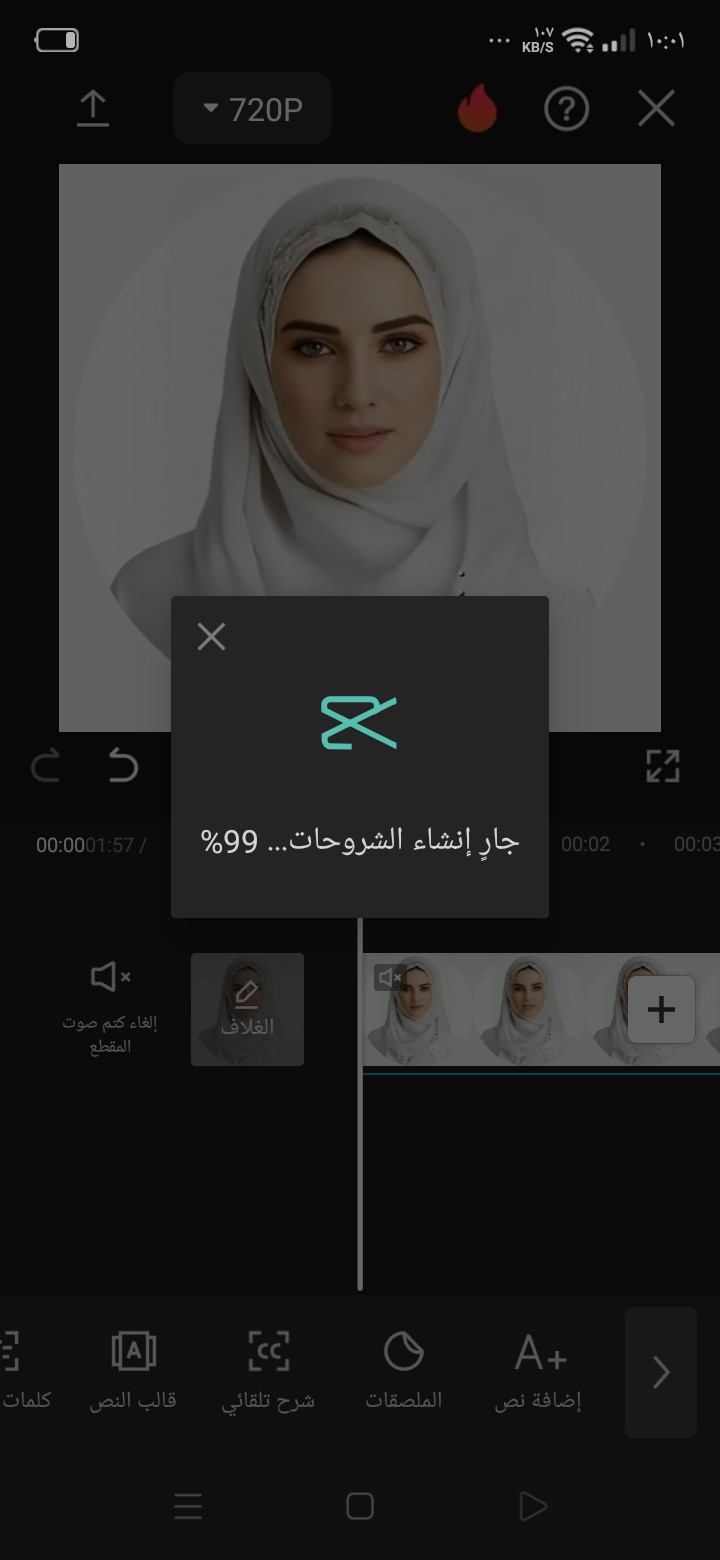This screenshot has height=1560, width=720.
Task: Undo the last edit
Action: pyautogui.click(x=122, y=767)
